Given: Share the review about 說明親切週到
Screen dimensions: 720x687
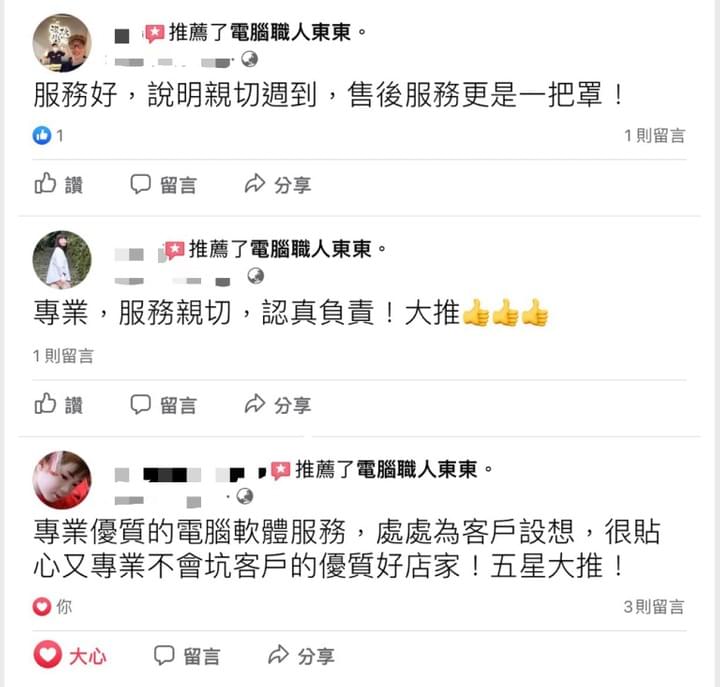Looking at the screenshot, I should tap(277, 185).
